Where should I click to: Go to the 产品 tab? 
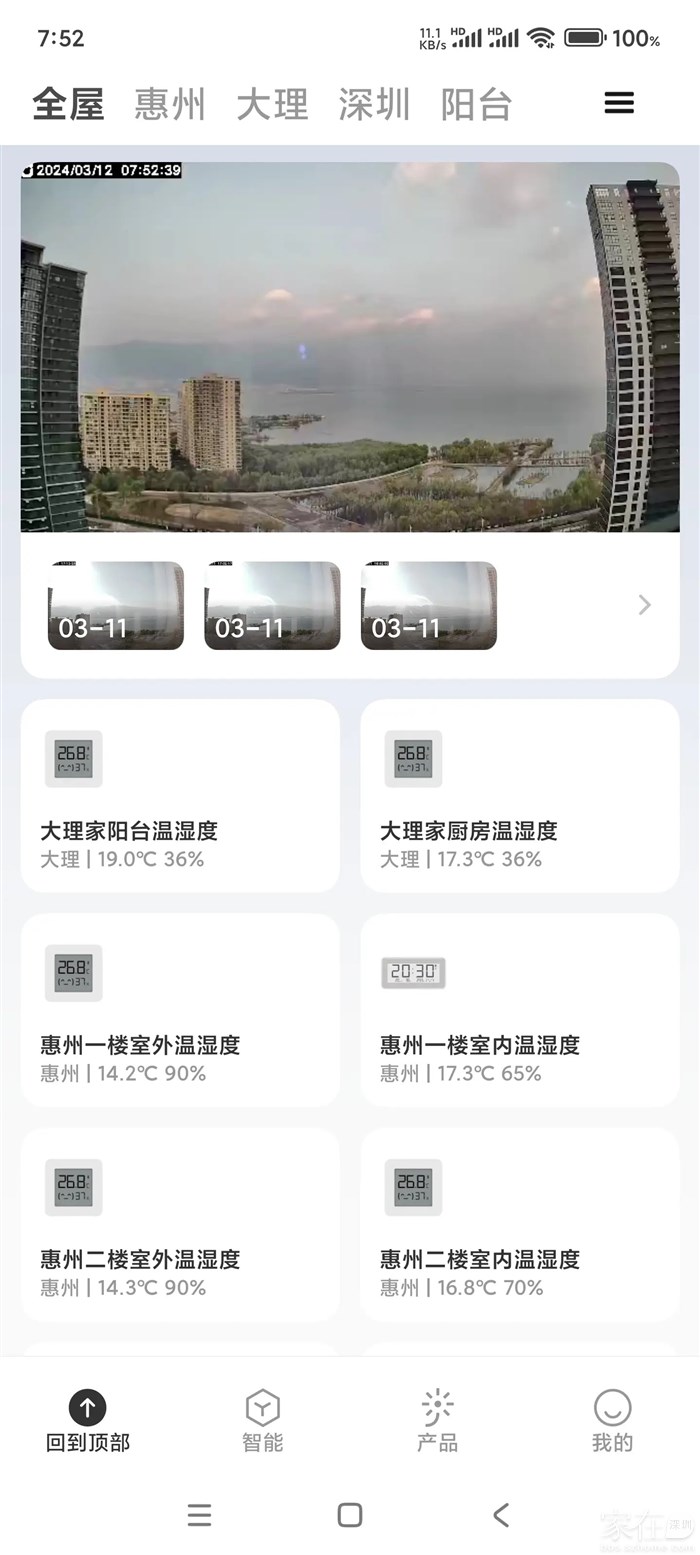pyautogui.click(x=437, y=1420)
